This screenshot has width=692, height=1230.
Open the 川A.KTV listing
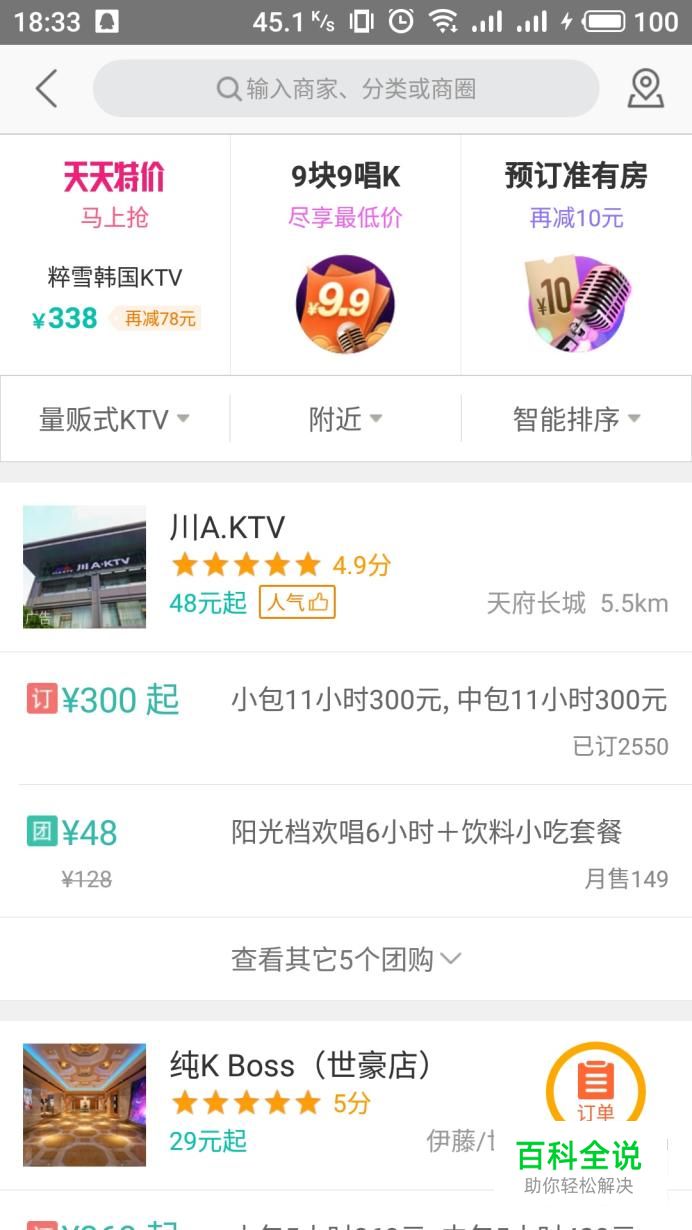coord(346,566)
